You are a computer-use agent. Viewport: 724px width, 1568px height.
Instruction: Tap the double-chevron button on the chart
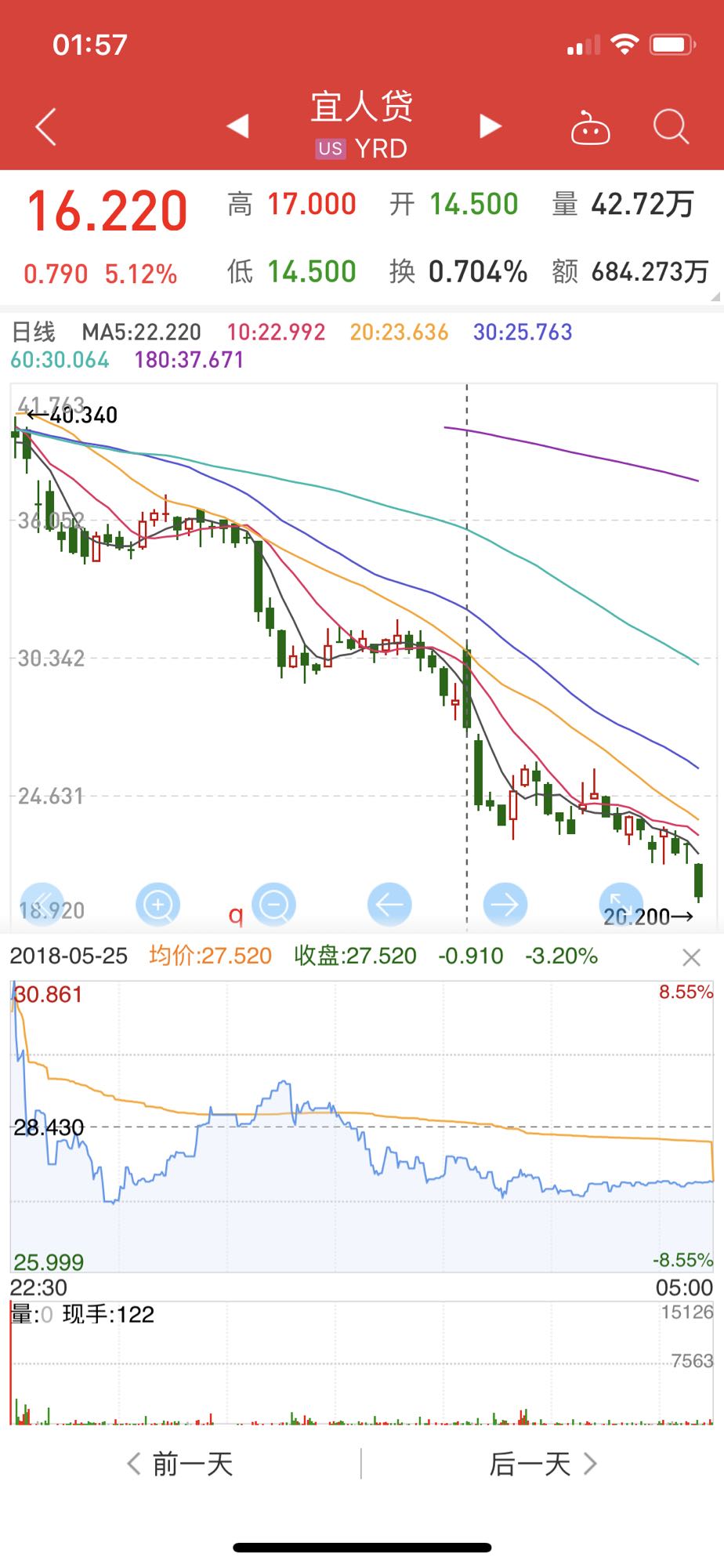42,905
